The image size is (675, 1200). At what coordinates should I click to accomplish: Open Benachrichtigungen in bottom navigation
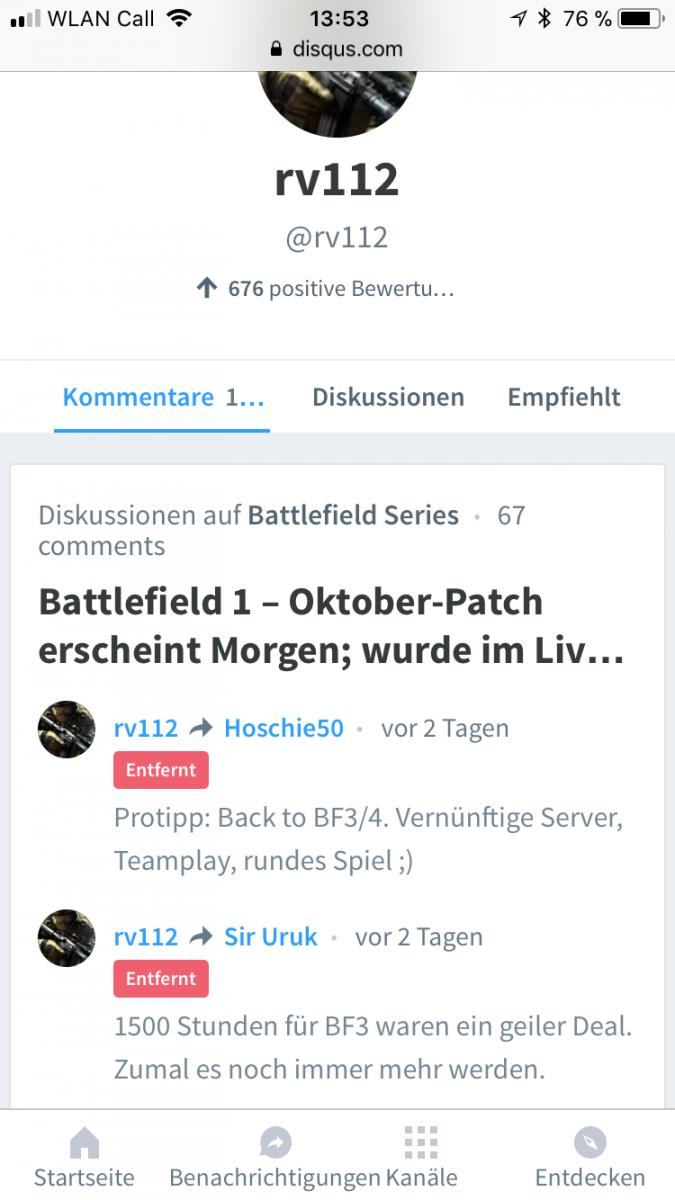(x=275, y=1157)
